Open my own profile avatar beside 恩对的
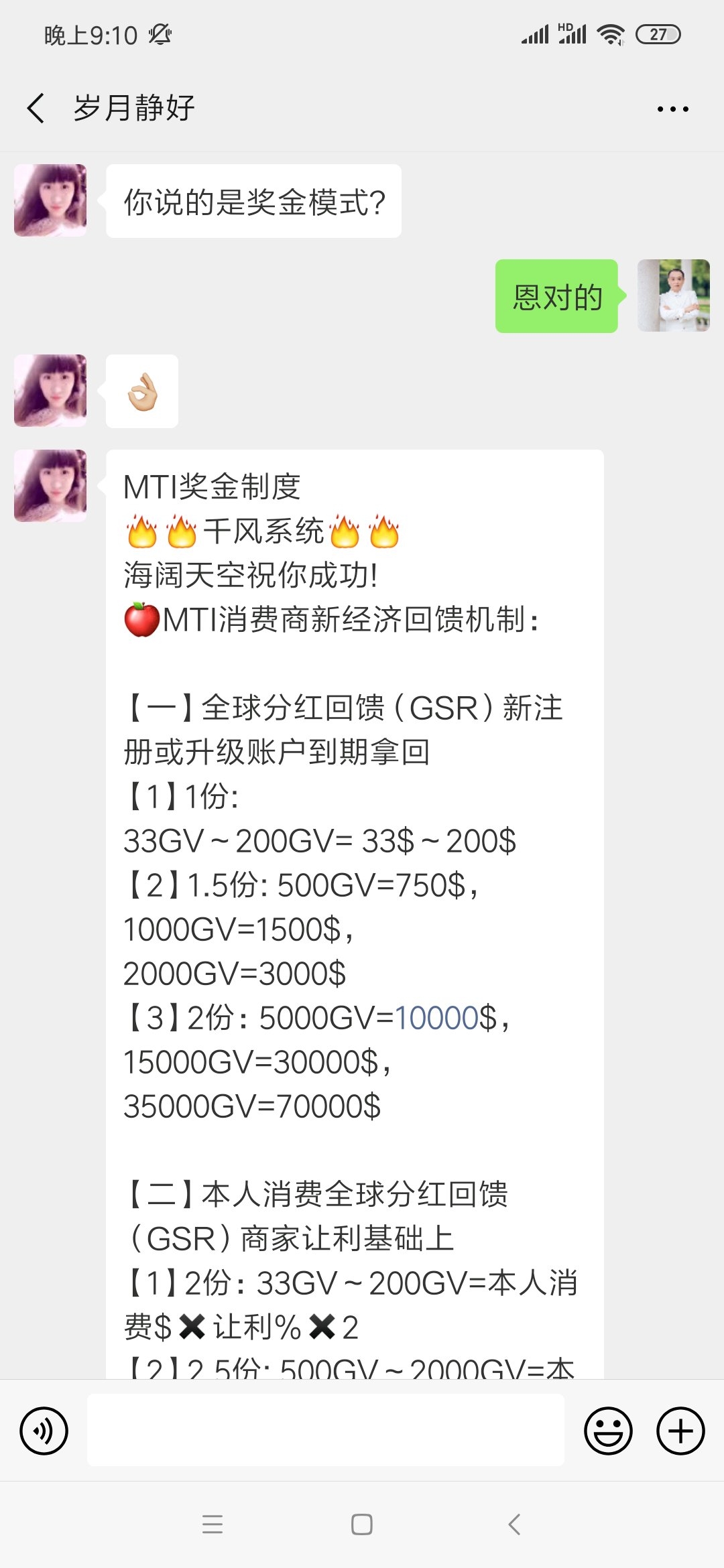This screenshot has width=724, height=1568. [673, 296]
